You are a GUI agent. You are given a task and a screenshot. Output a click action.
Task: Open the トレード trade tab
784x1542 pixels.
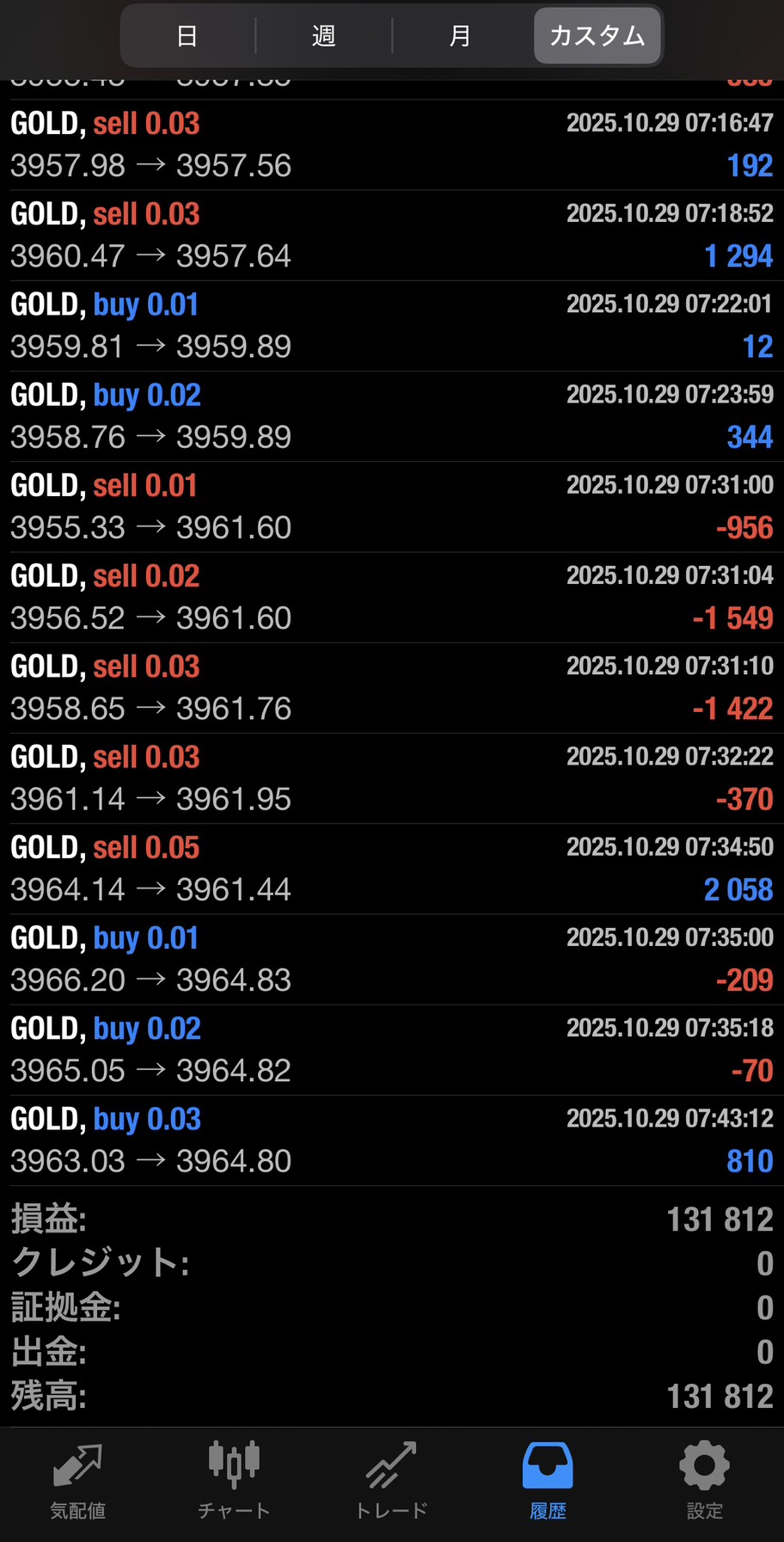click(391, 1481)
